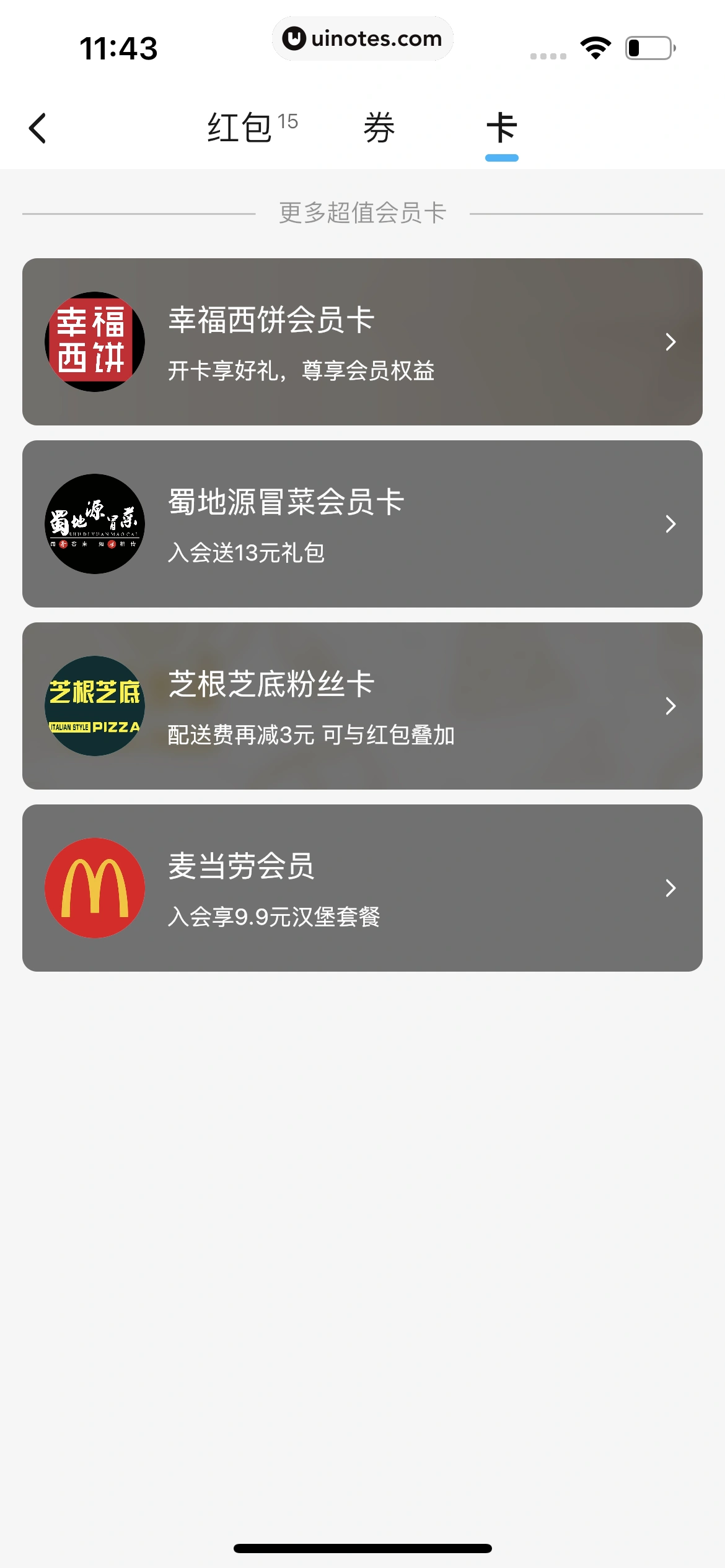Switch to the 券 tab
Image resolution: width=725 pixels, height=1568 pixels.
coord(379,128)
